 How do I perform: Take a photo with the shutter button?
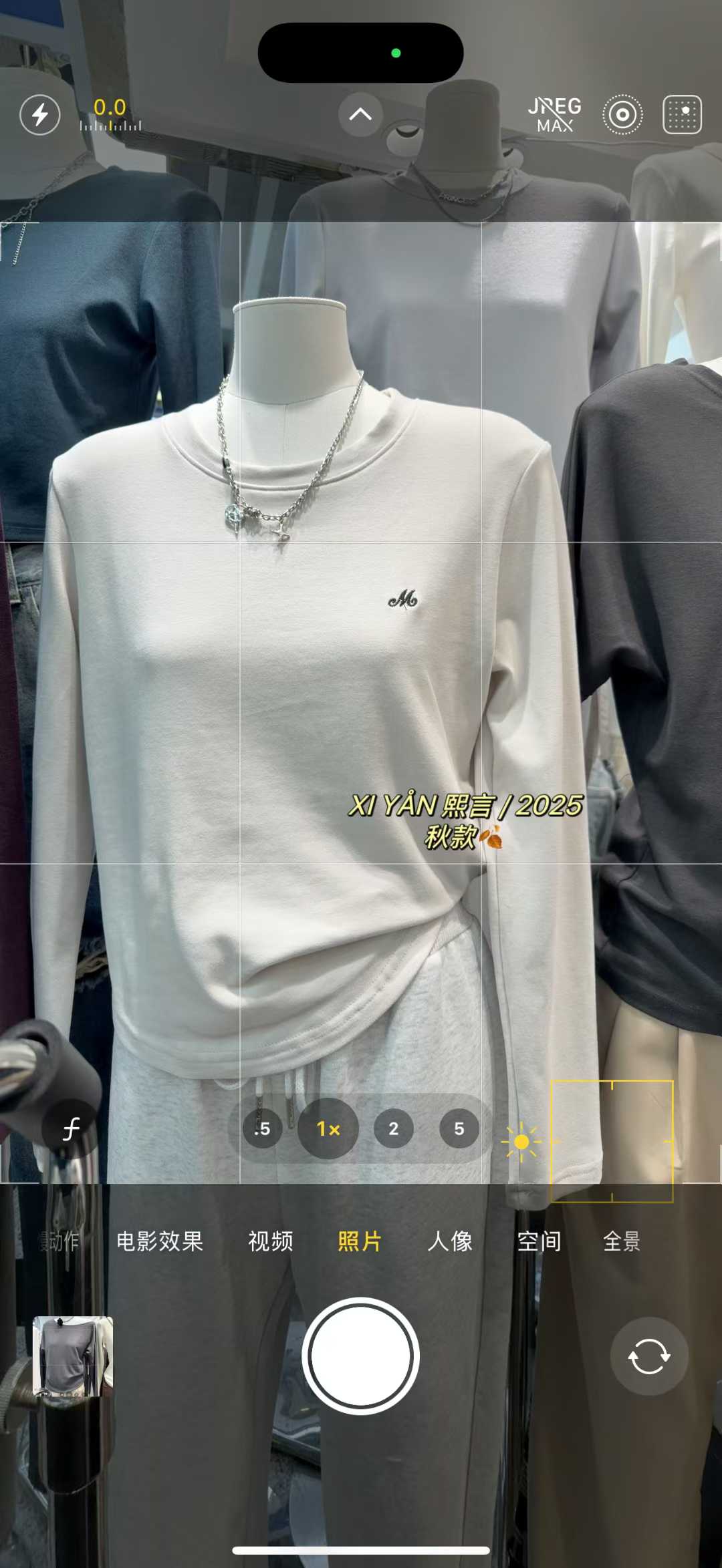click(360, 1356)
